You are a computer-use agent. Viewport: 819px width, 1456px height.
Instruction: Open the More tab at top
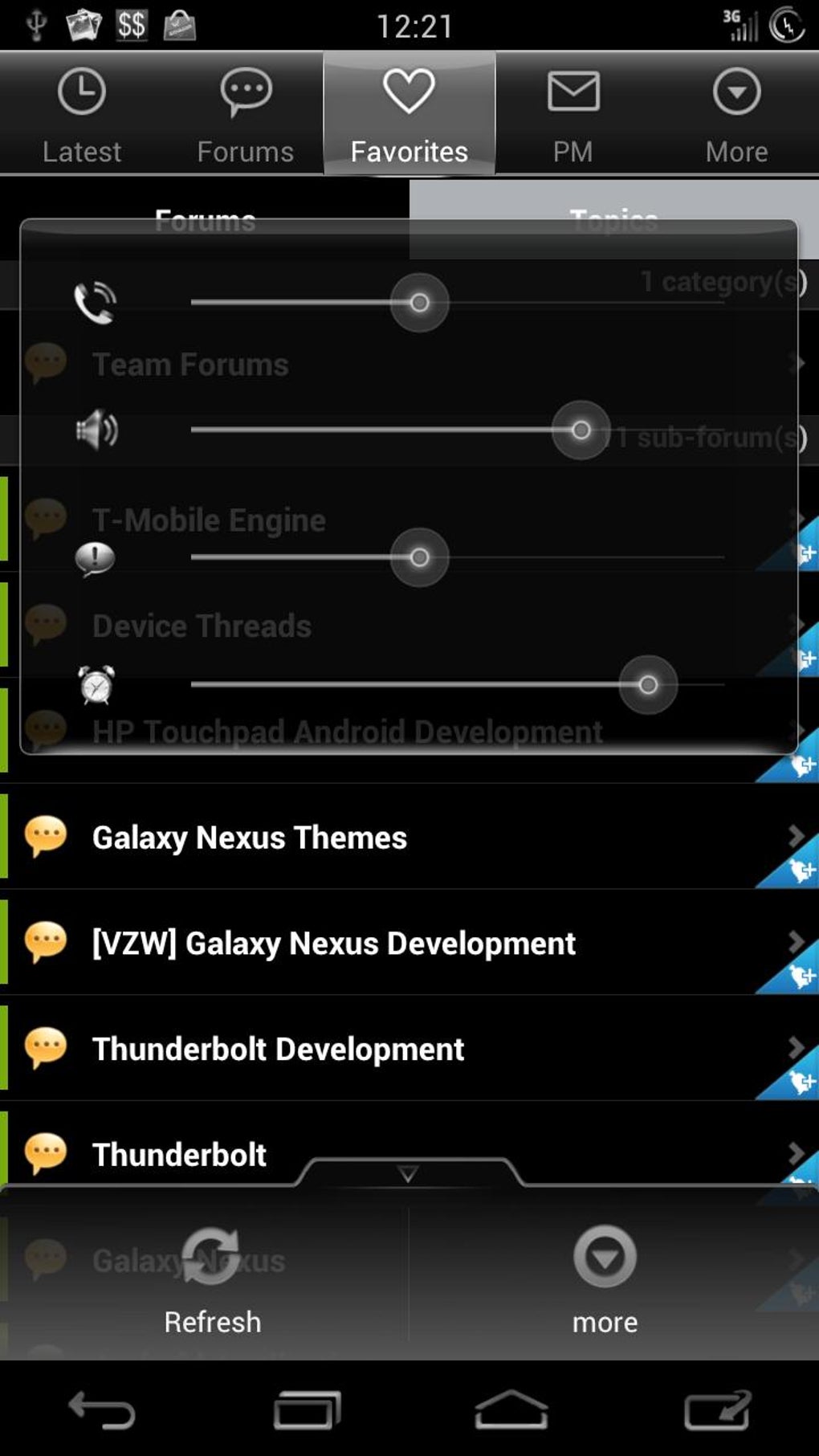[736, 114]
